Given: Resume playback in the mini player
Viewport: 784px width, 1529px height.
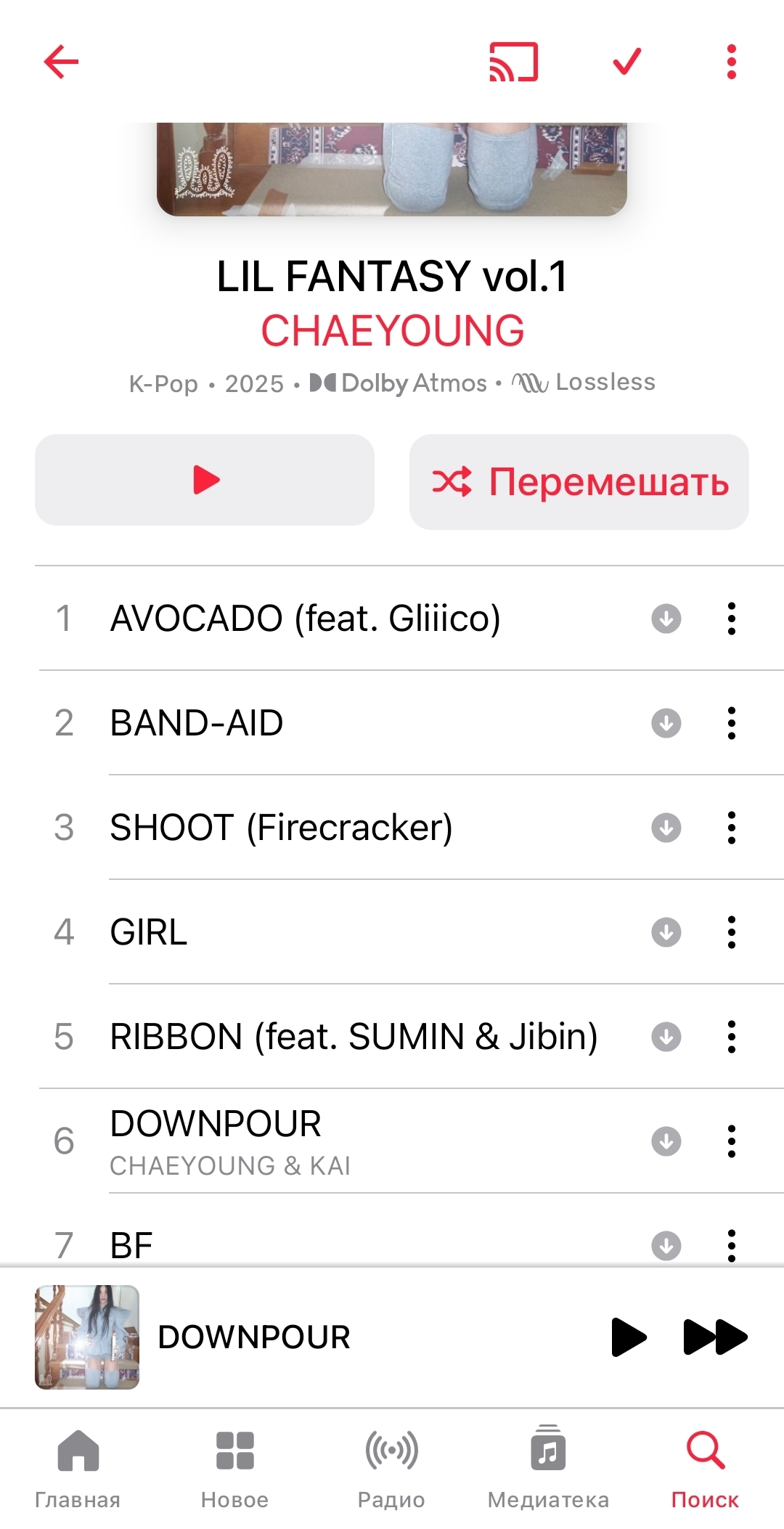Looking at the screenshot, I should coord(628,1337).
